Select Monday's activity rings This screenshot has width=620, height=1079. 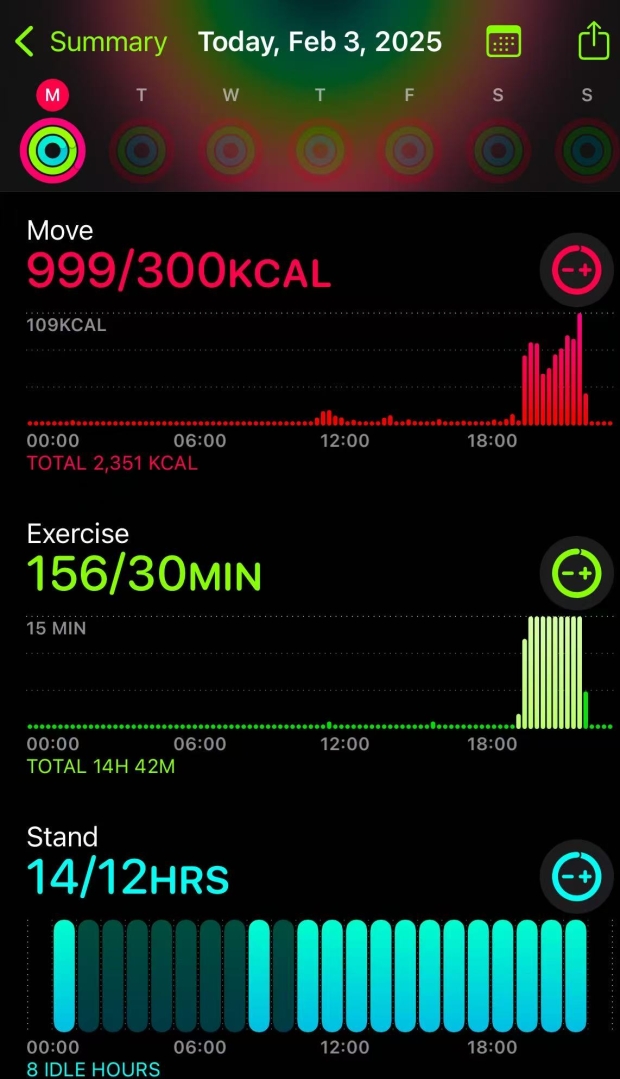click(53, 150)
